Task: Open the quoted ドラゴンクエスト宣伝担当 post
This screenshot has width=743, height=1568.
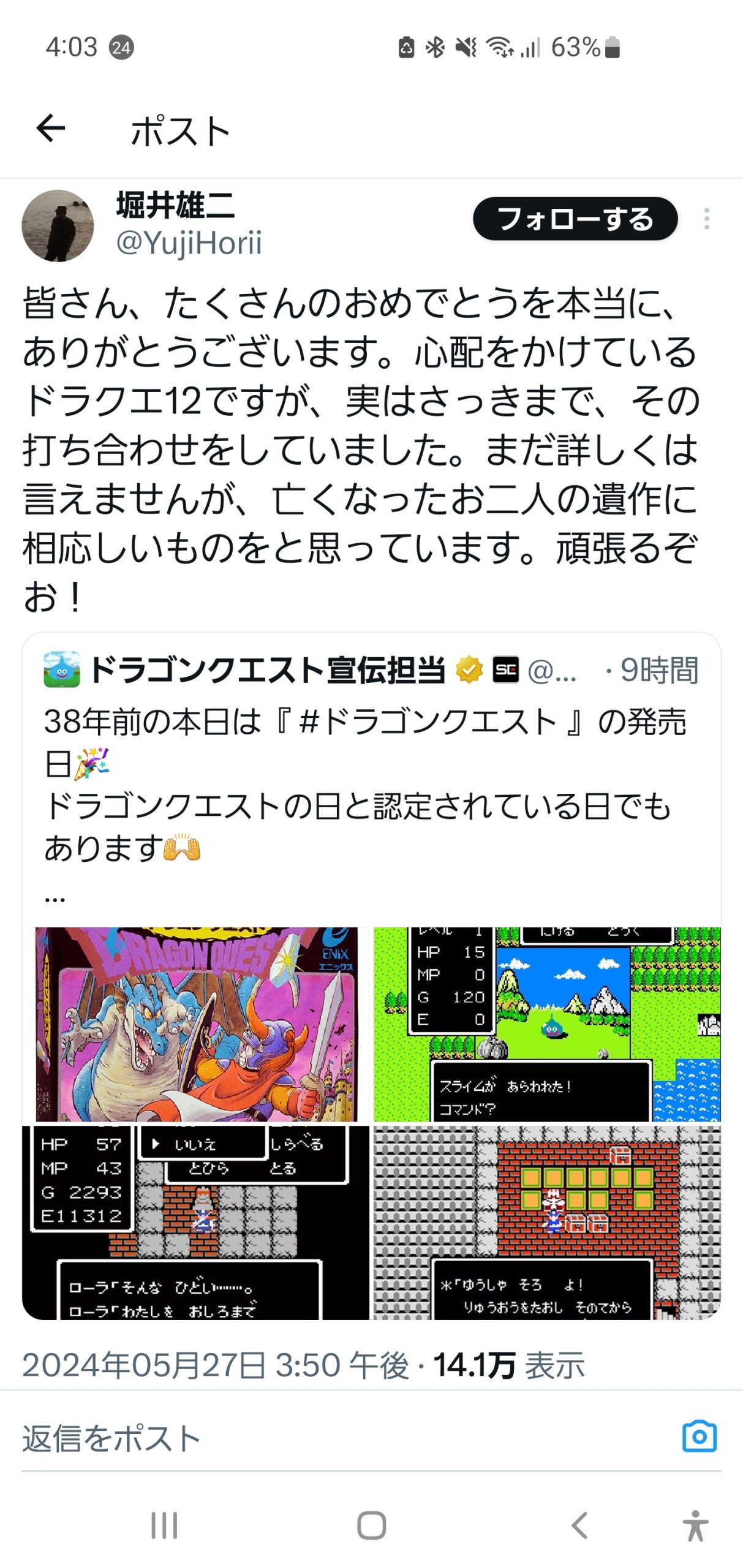Action: click(x=371, y=779)
